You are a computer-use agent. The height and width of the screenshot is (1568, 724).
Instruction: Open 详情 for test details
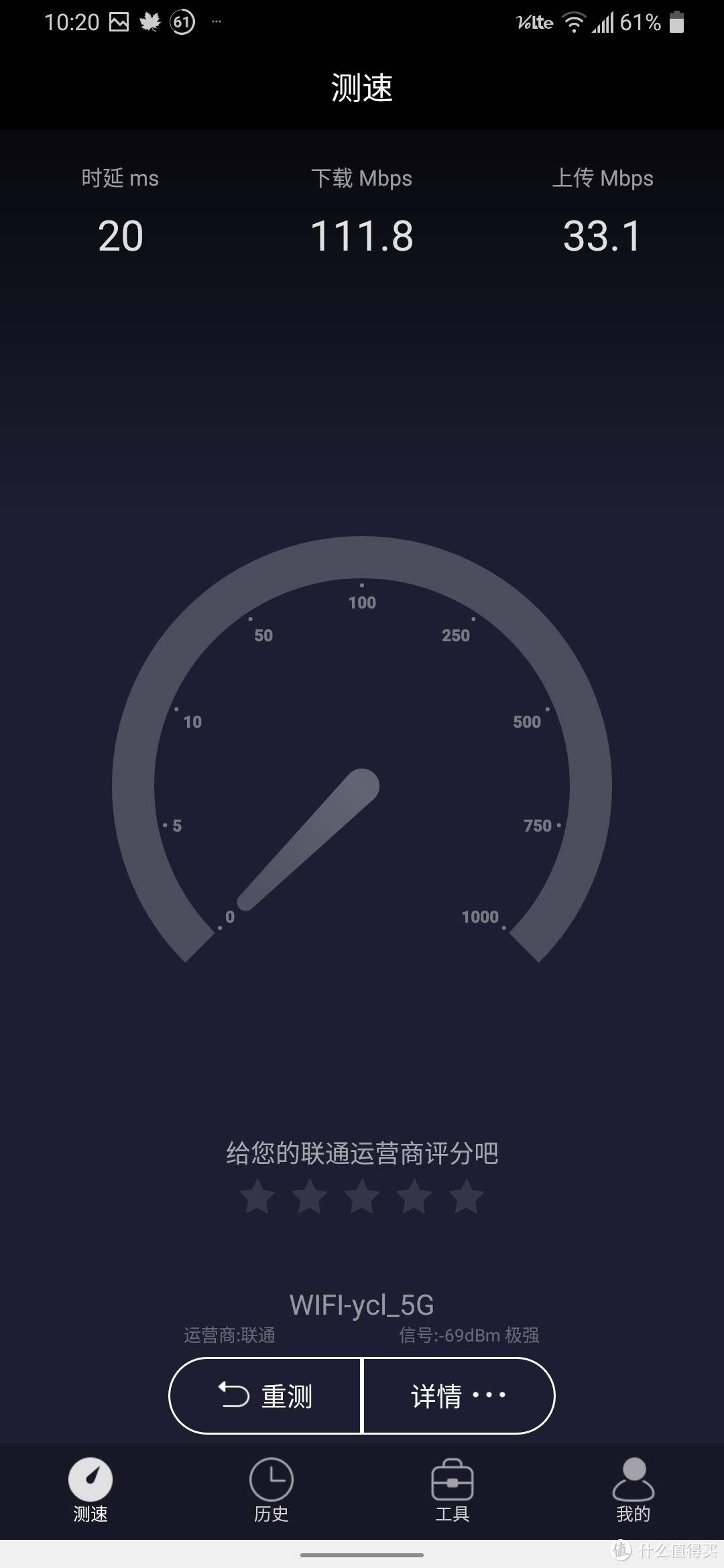459,1396
